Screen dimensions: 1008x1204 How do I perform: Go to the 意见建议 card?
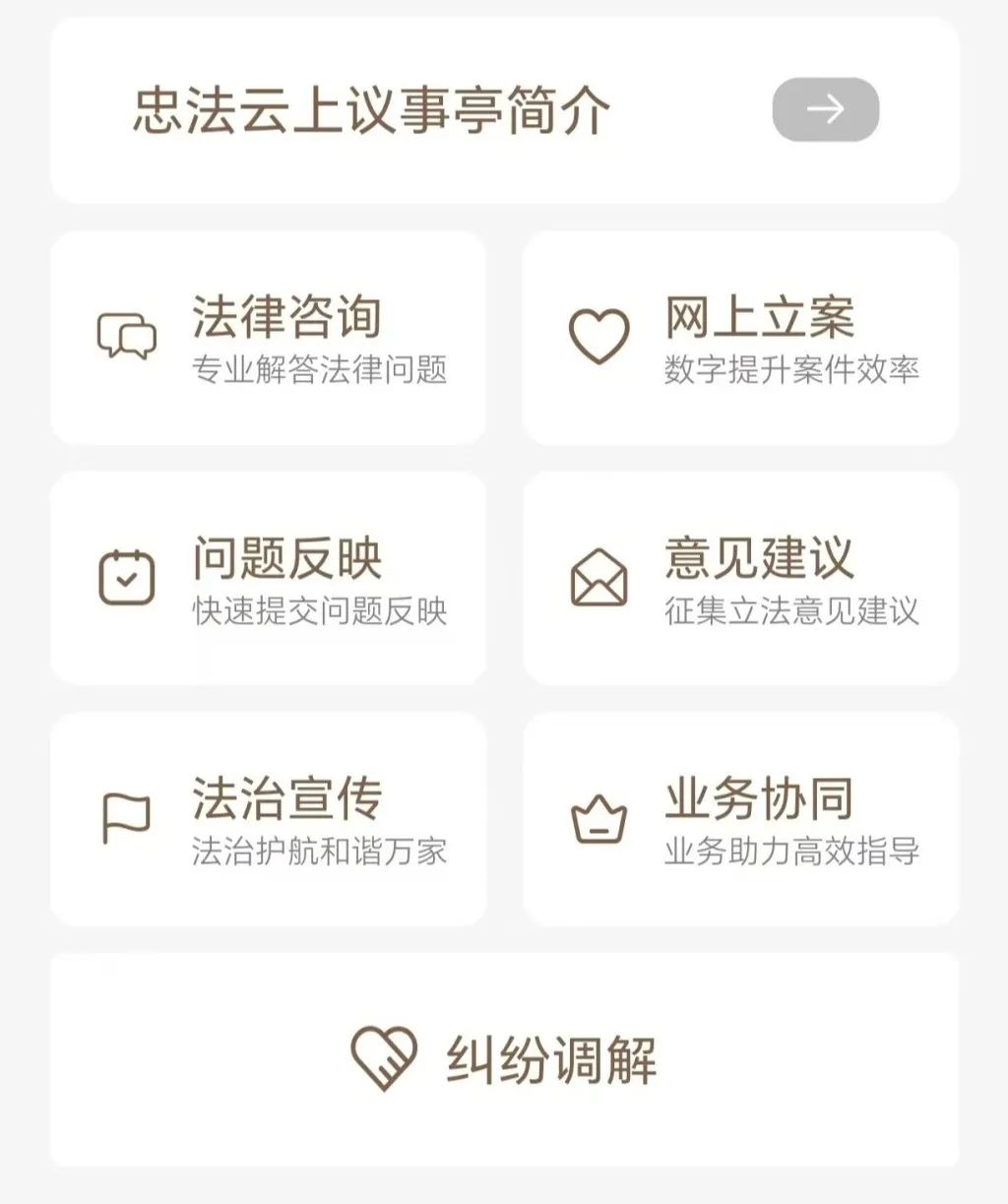click(x=740, y=579)
